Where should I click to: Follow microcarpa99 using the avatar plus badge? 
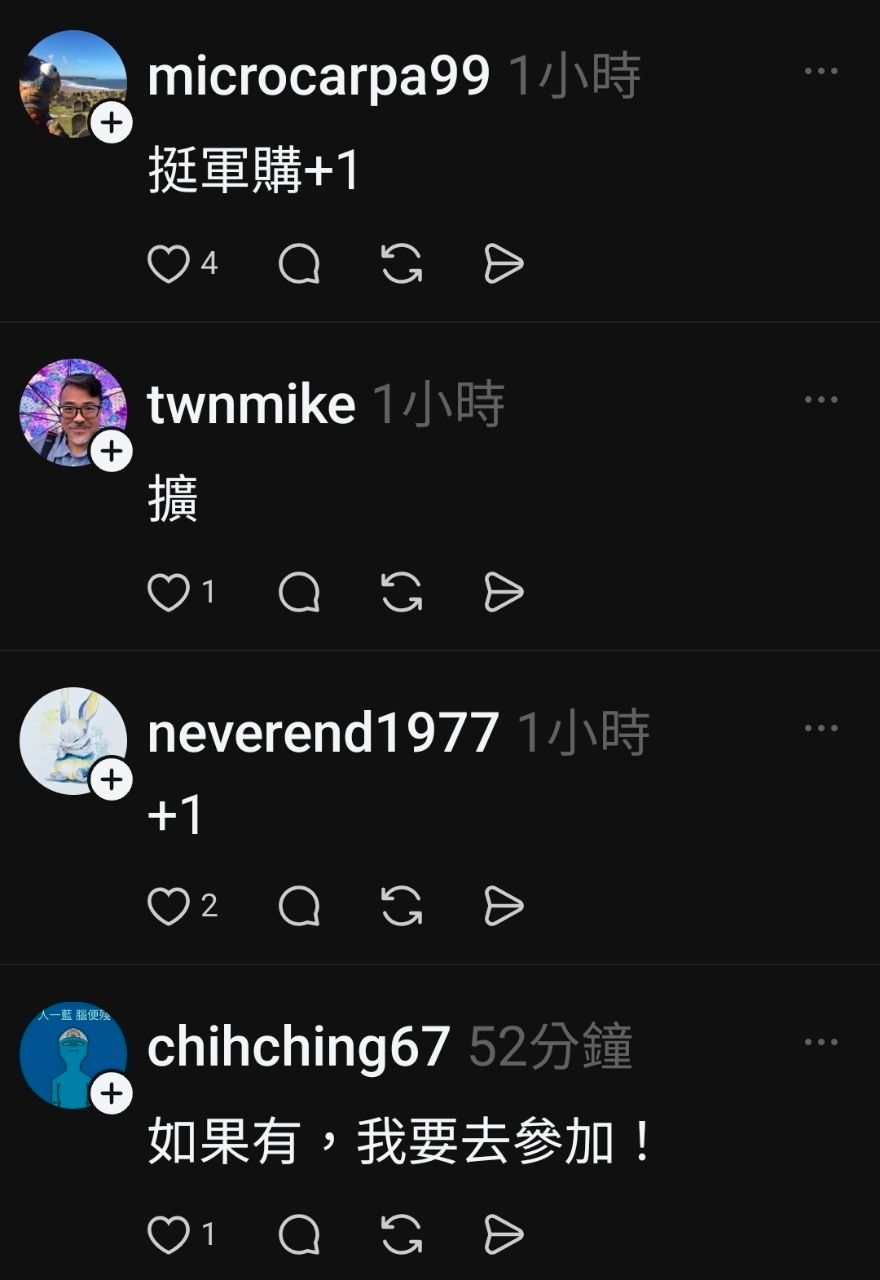(x=112, y=123)
